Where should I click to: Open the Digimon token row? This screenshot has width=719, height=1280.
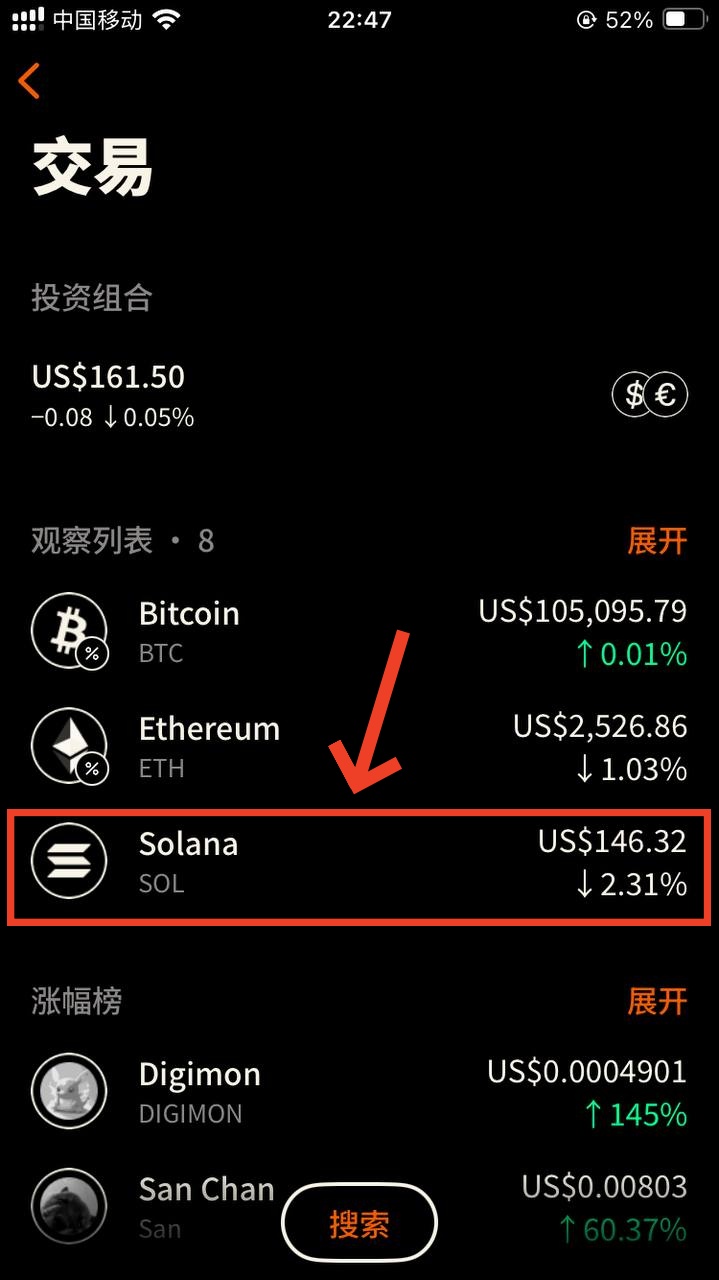click(x=359, y=1092)
